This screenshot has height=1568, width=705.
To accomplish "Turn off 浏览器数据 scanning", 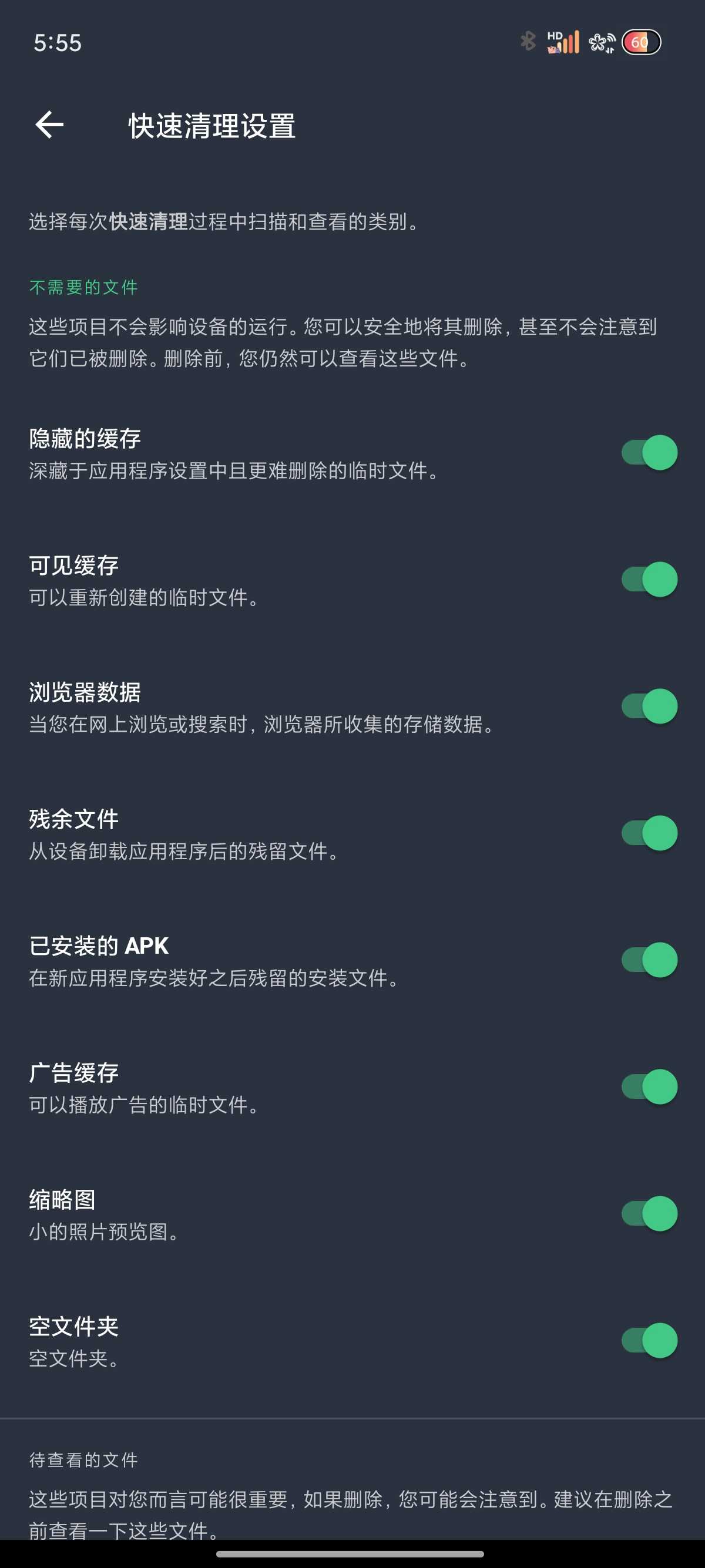I will click(x=649, y=706).
